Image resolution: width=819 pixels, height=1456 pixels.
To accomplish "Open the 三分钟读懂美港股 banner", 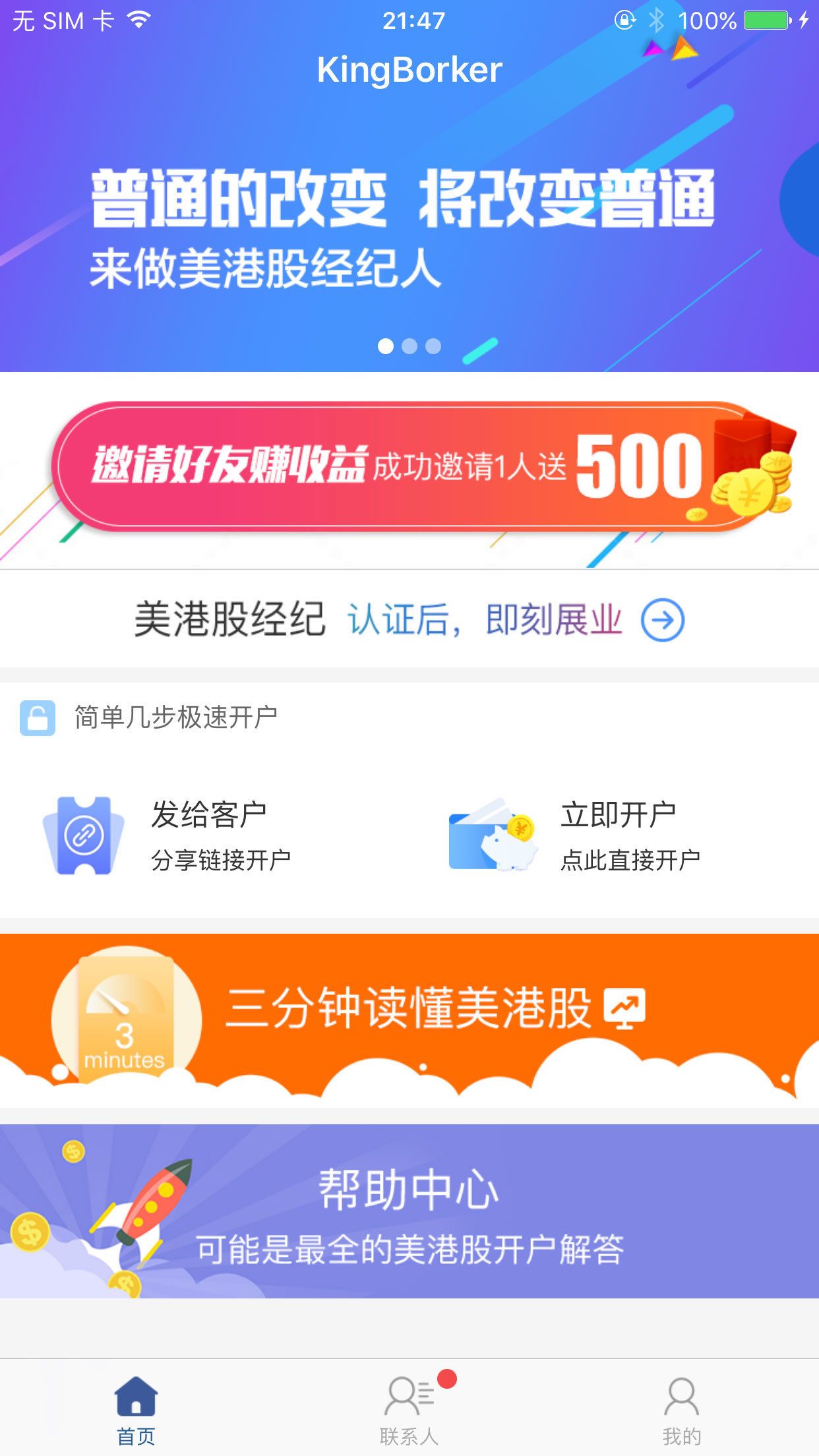I will coord(409,1016).
